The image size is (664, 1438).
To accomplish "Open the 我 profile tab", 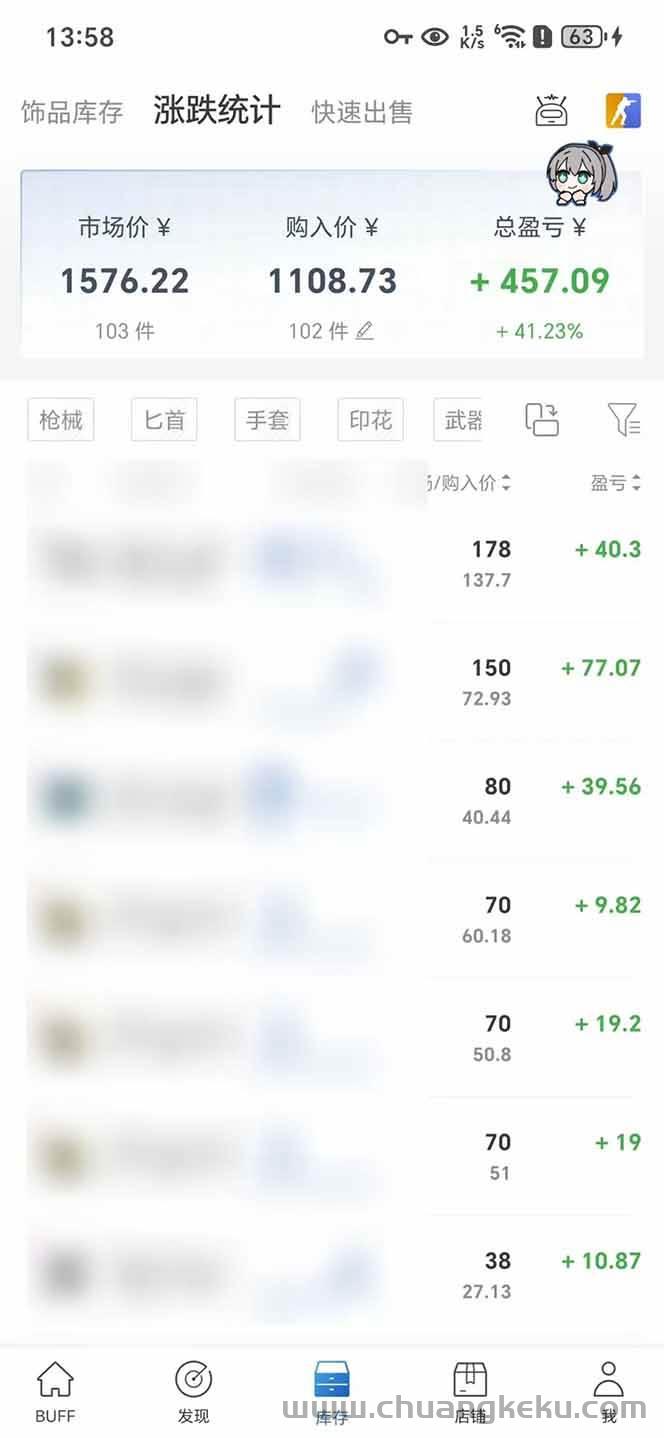I will coord(608,1392).
